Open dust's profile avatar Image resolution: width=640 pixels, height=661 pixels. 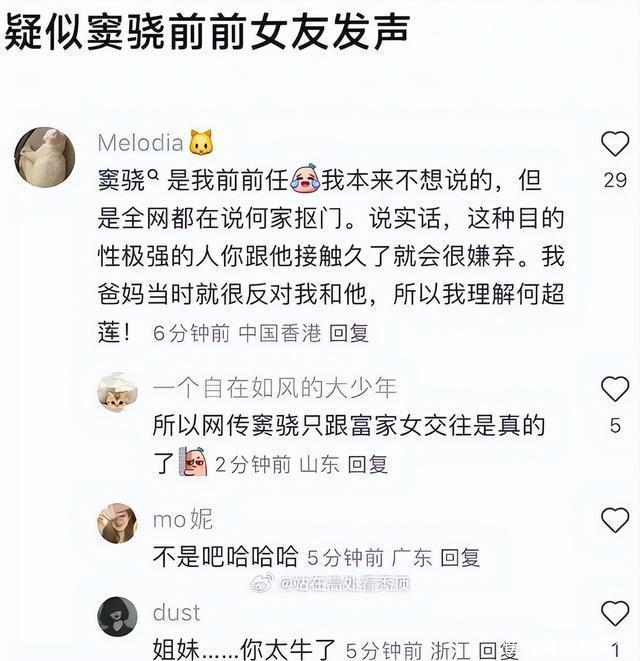(117, 616)
